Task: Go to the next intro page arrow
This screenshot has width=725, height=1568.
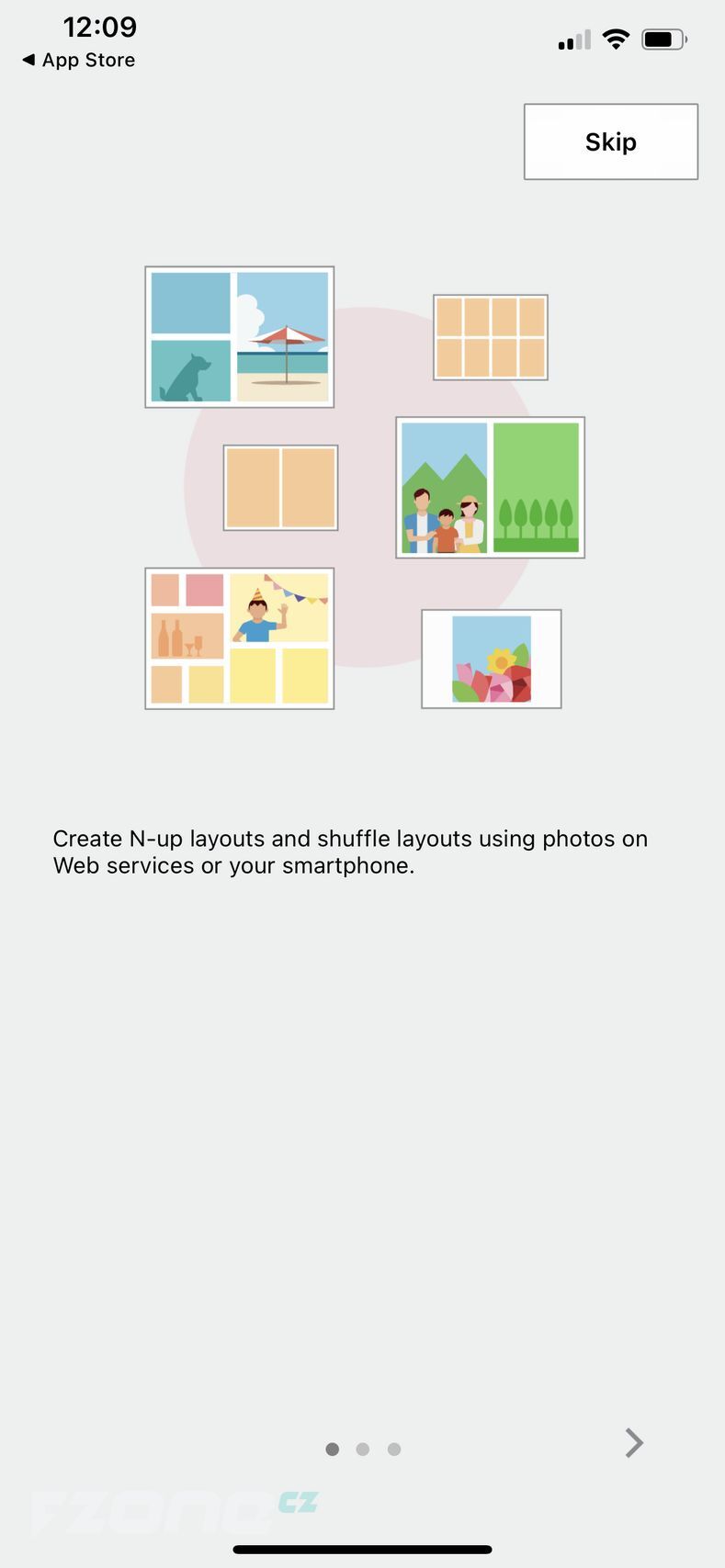Action: [x=634, y=1443]
